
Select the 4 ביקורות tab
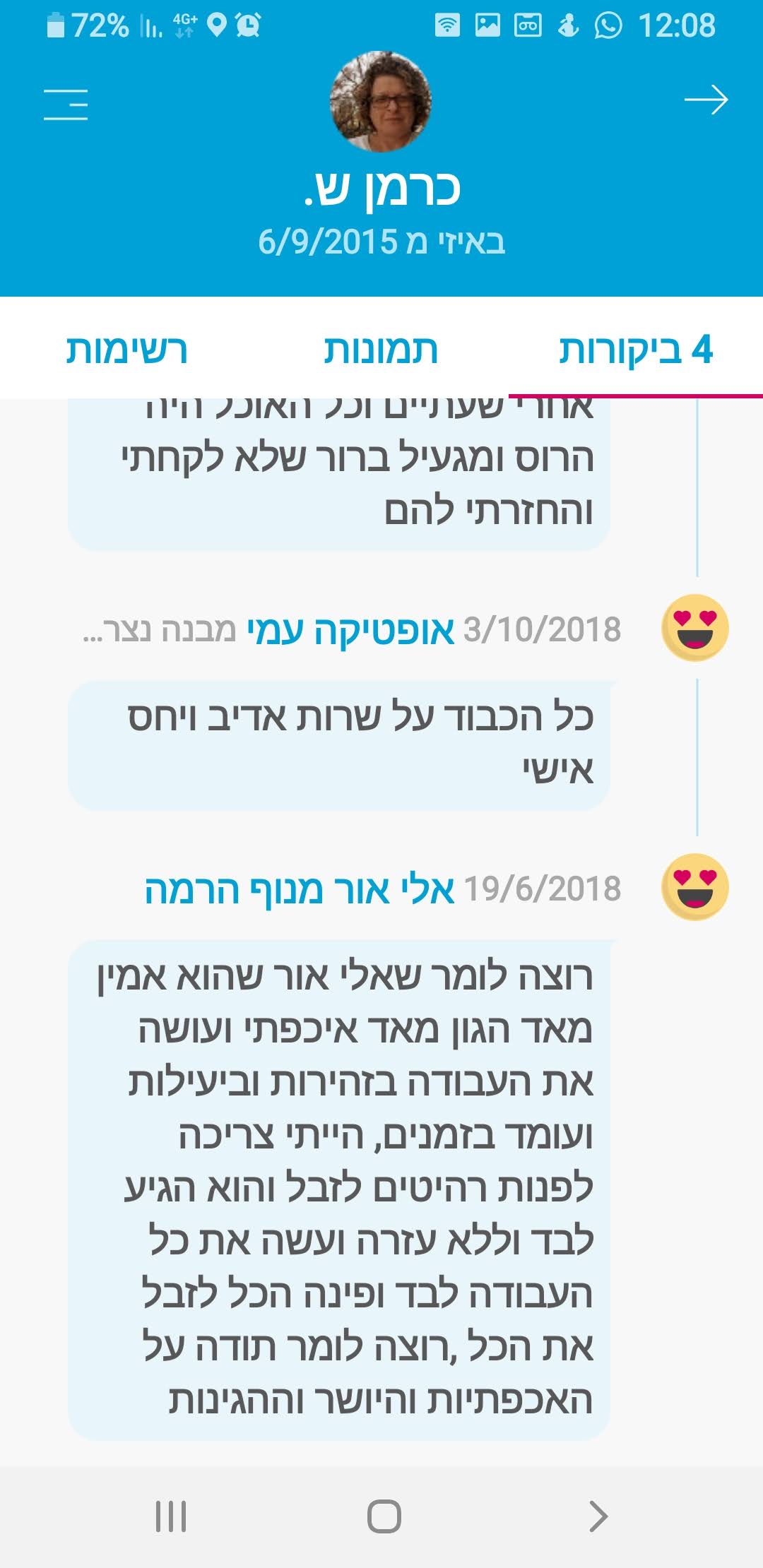pyautogui.click(x=636, y=350)
